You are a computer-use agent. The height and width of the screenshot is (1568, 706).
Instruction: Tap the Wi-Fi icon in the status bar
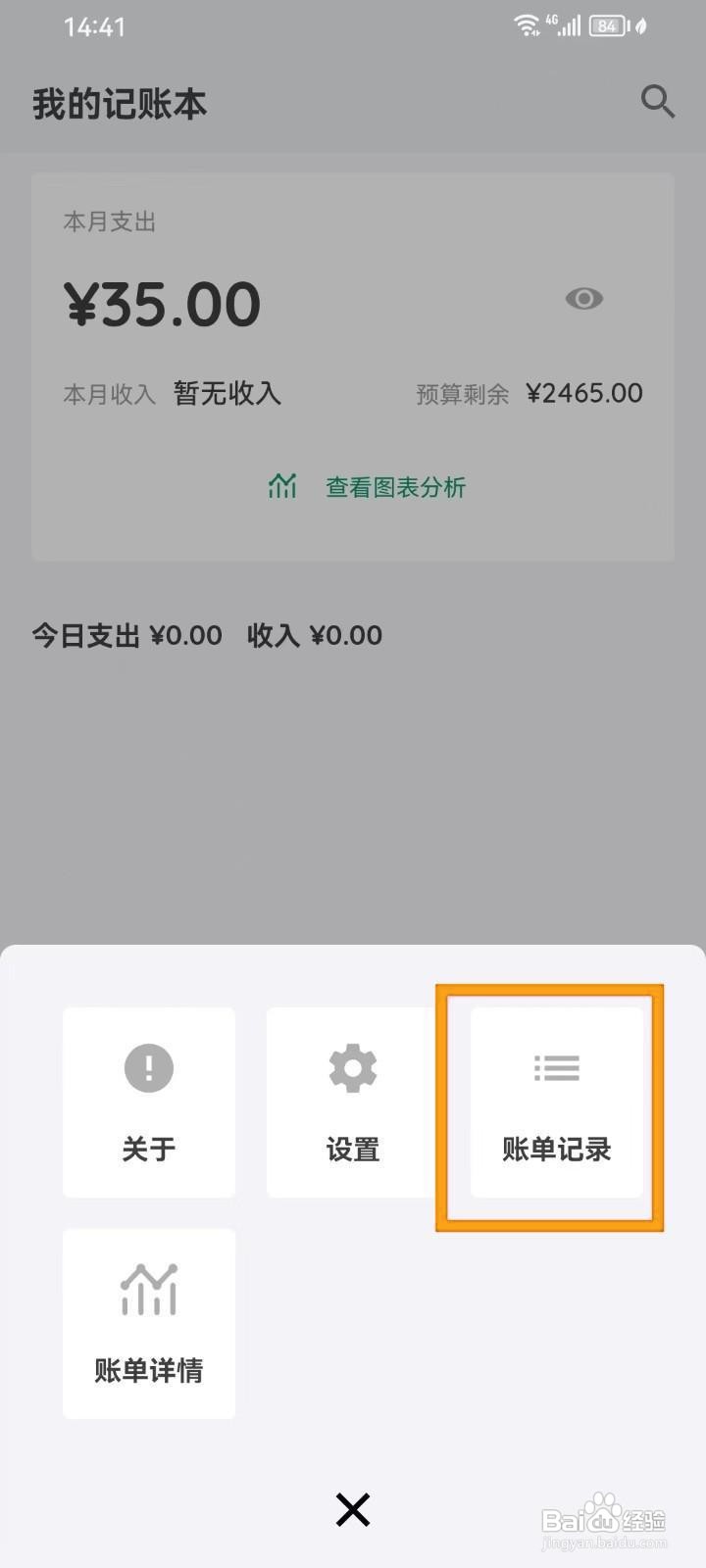point(529,24)
